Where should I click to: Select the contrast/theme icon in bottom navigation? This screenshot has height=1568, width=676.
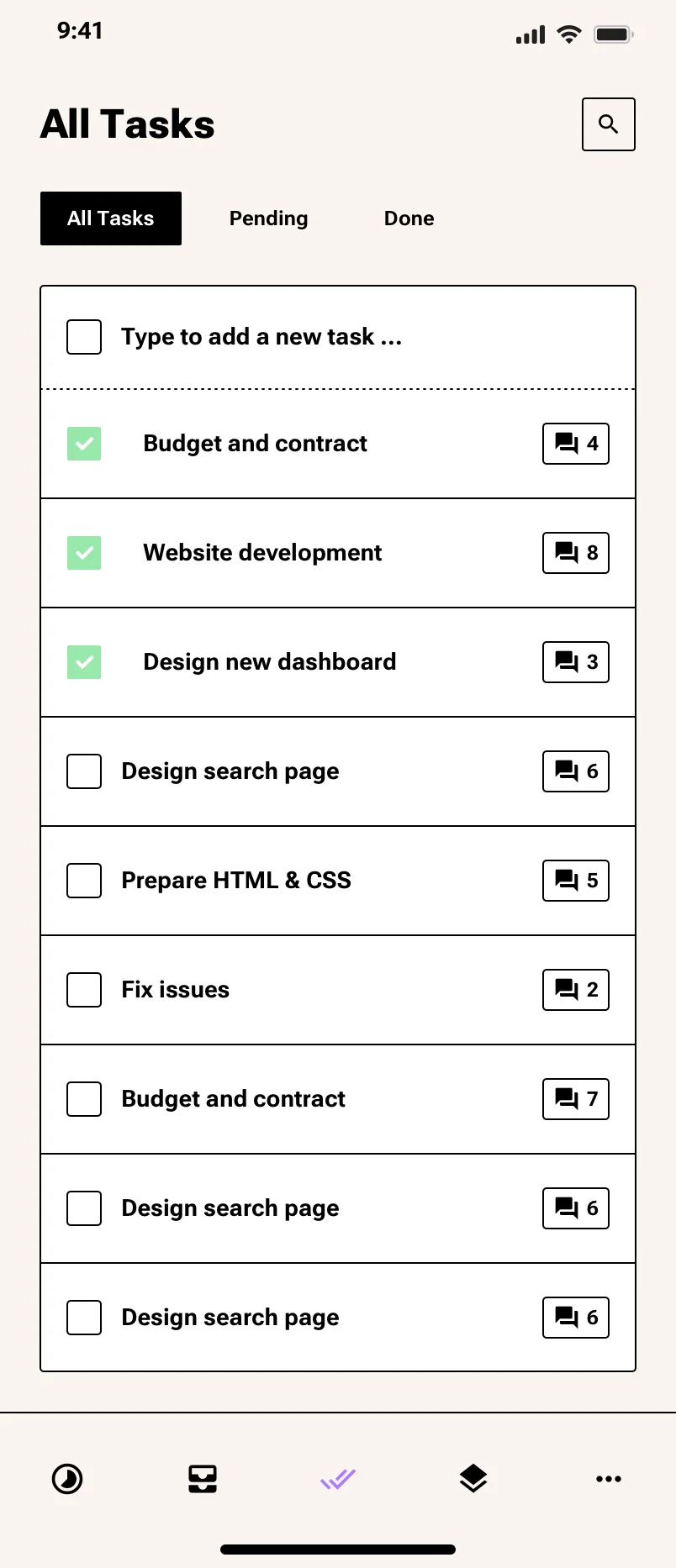point(67,1478)
